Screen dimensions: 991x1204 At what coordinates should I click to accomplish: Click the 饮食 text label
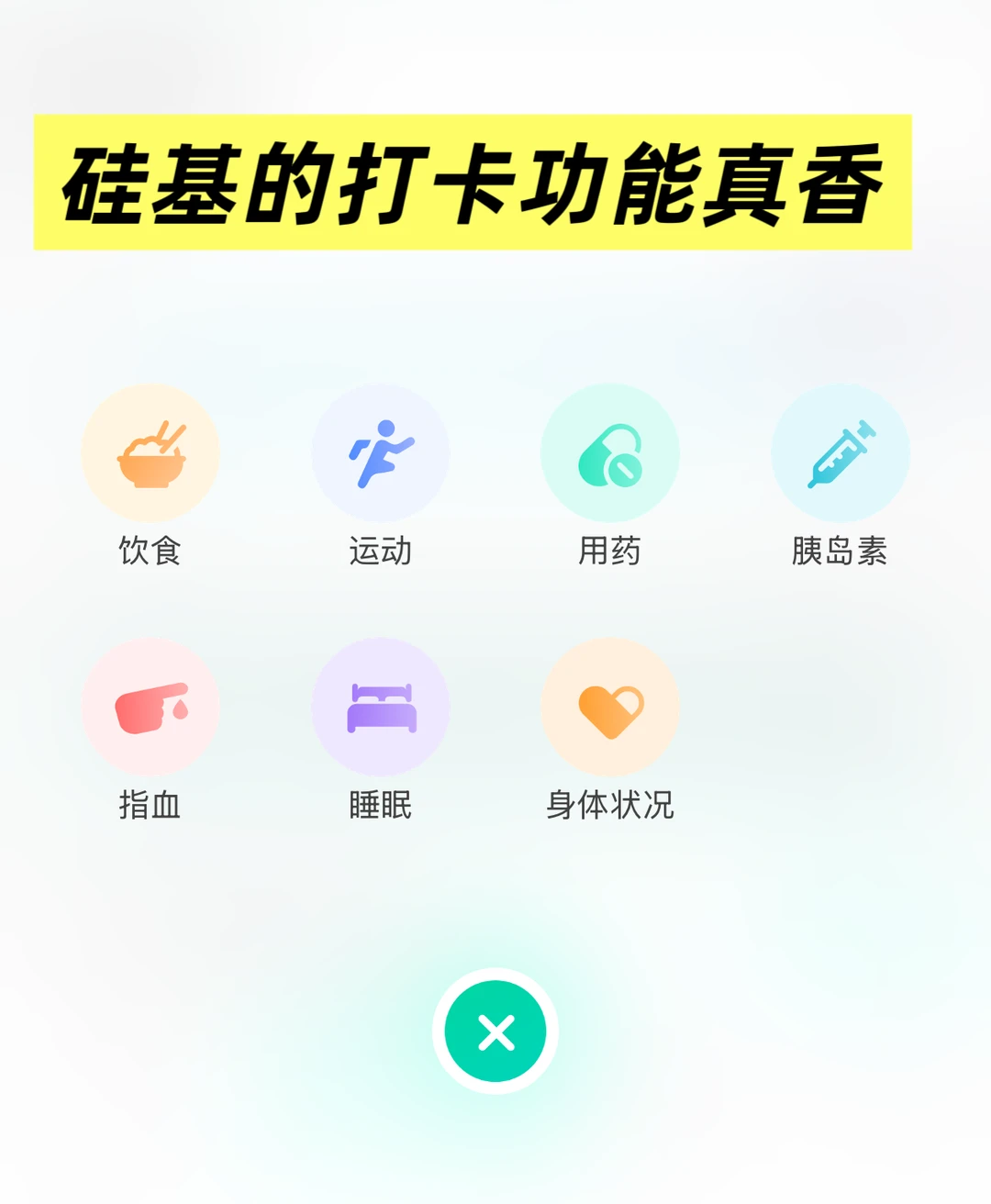click(x=151, y=552)
